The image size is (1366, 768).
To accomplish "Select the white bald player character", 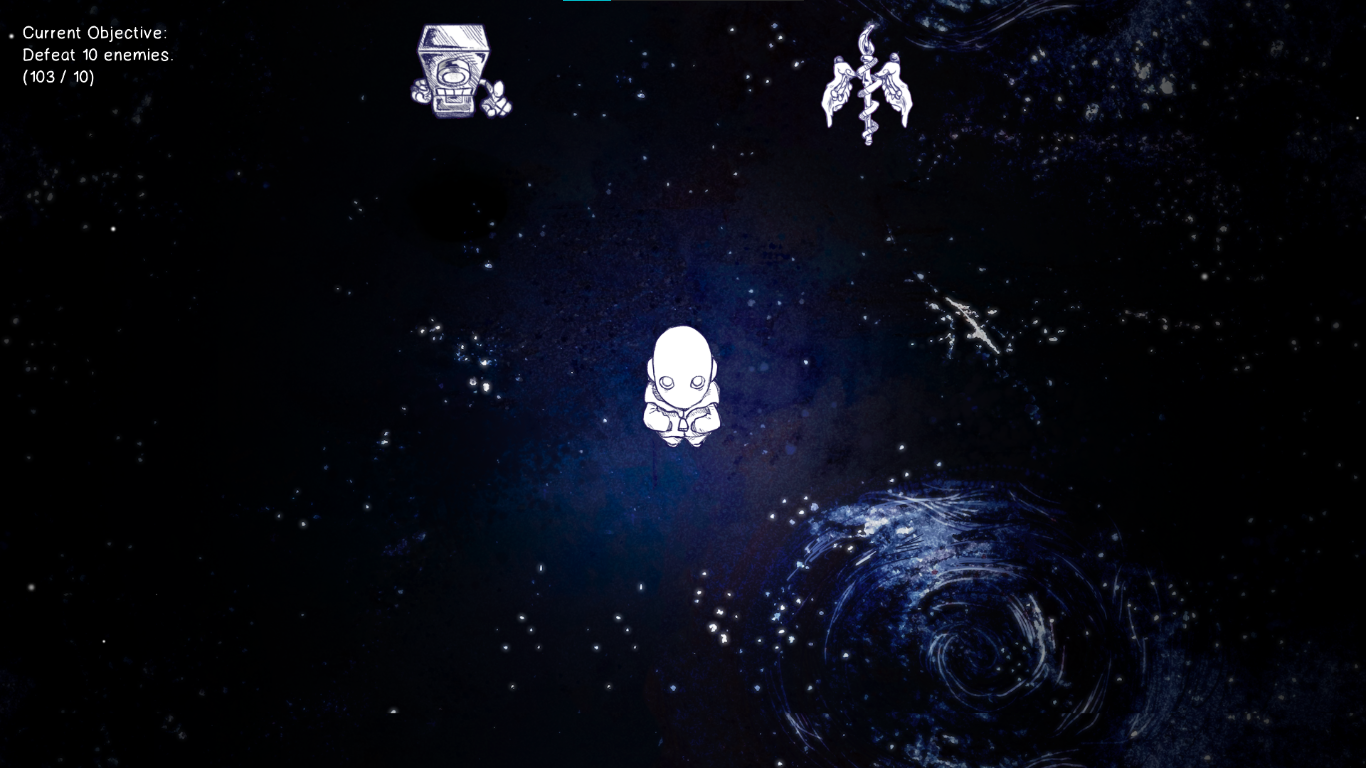I will click(x=681, y=385).
